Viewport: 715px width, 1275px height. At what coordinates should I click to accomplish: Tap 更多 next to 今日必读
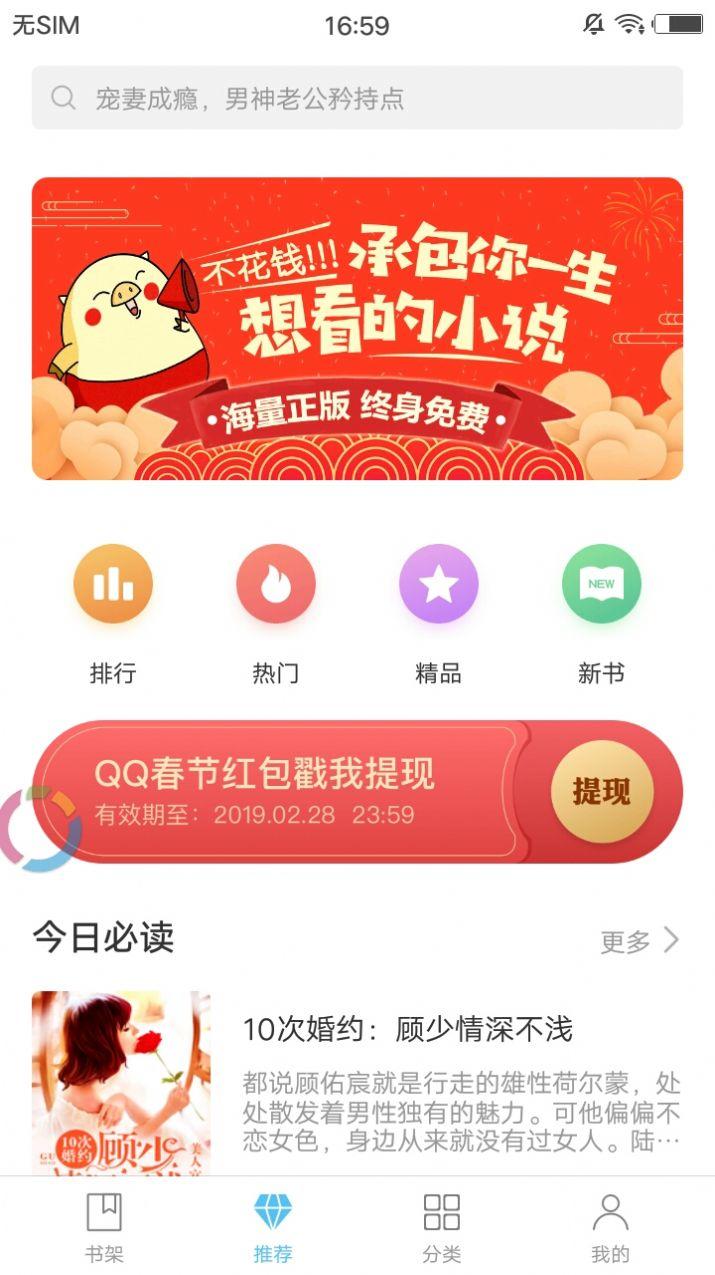pos(640,940)
